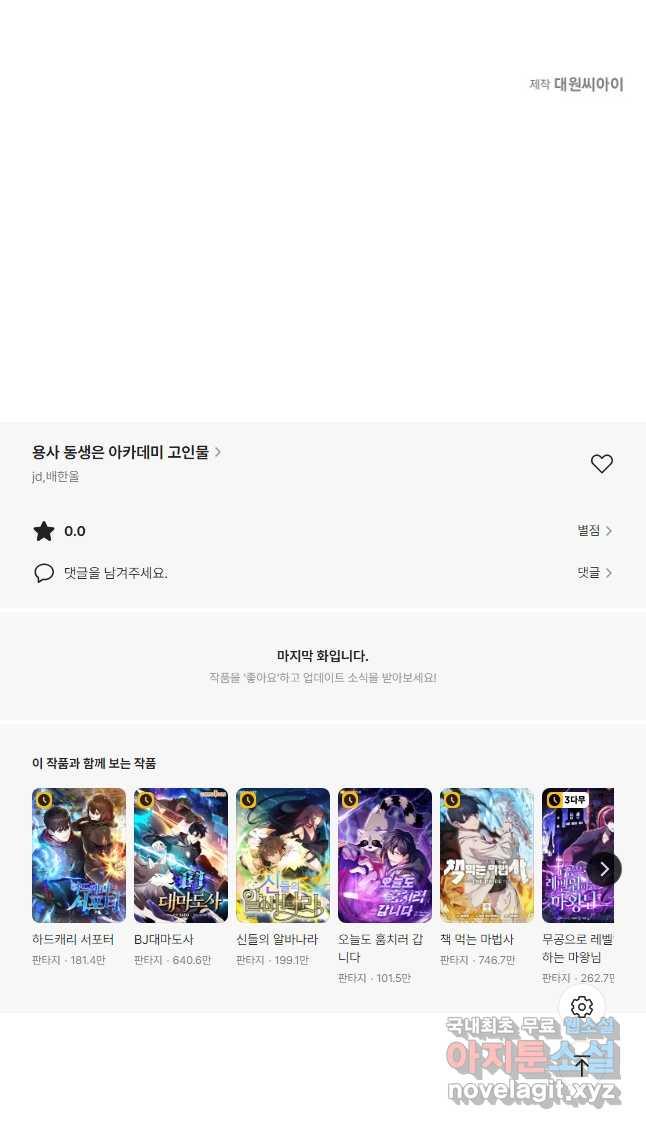This screenshot has width=646, height=1129.
Task: Open the 용사 동생은 아카데미 고인물 title link
Action: tap(126, 452)
